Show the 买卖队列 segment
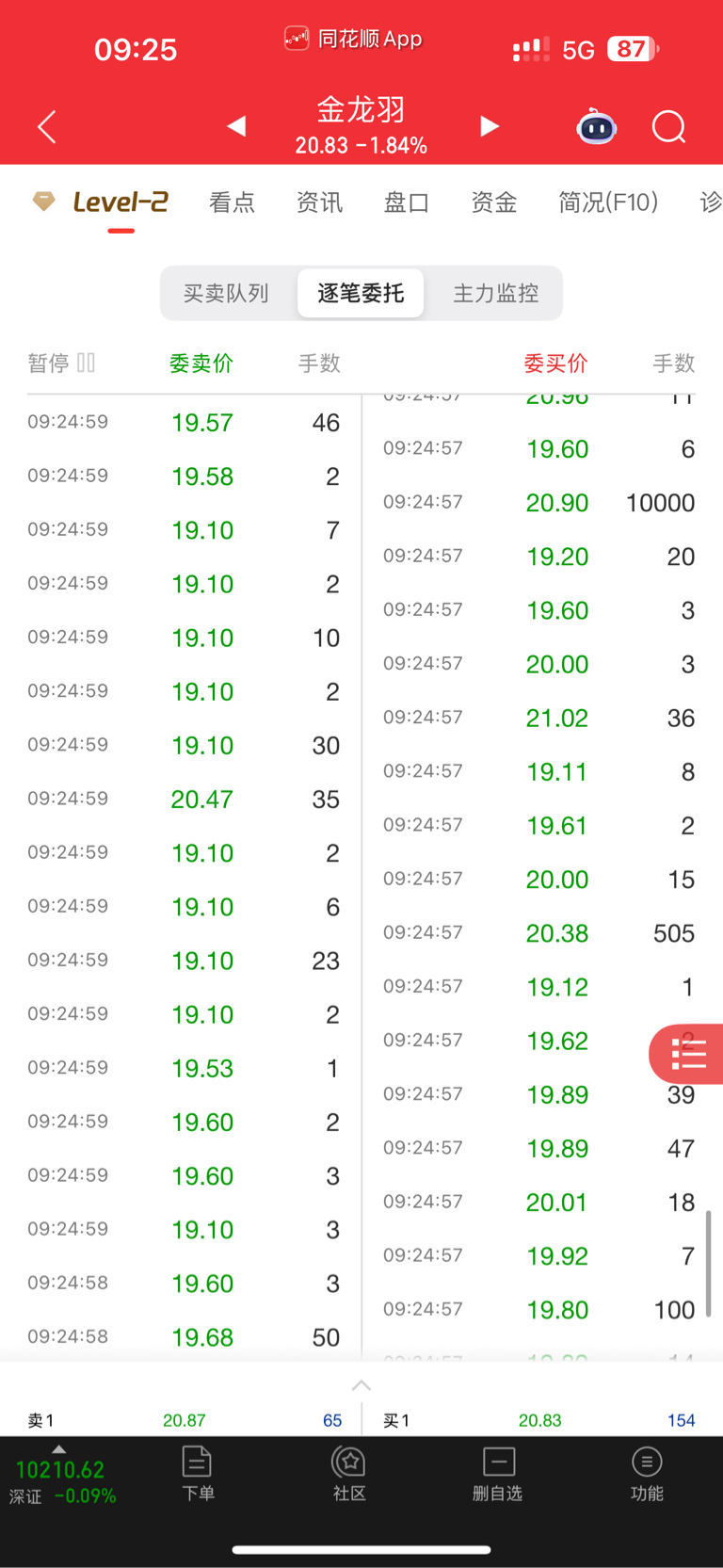Viewport: 723px width, 1568px height. click(x=226, y=293)
